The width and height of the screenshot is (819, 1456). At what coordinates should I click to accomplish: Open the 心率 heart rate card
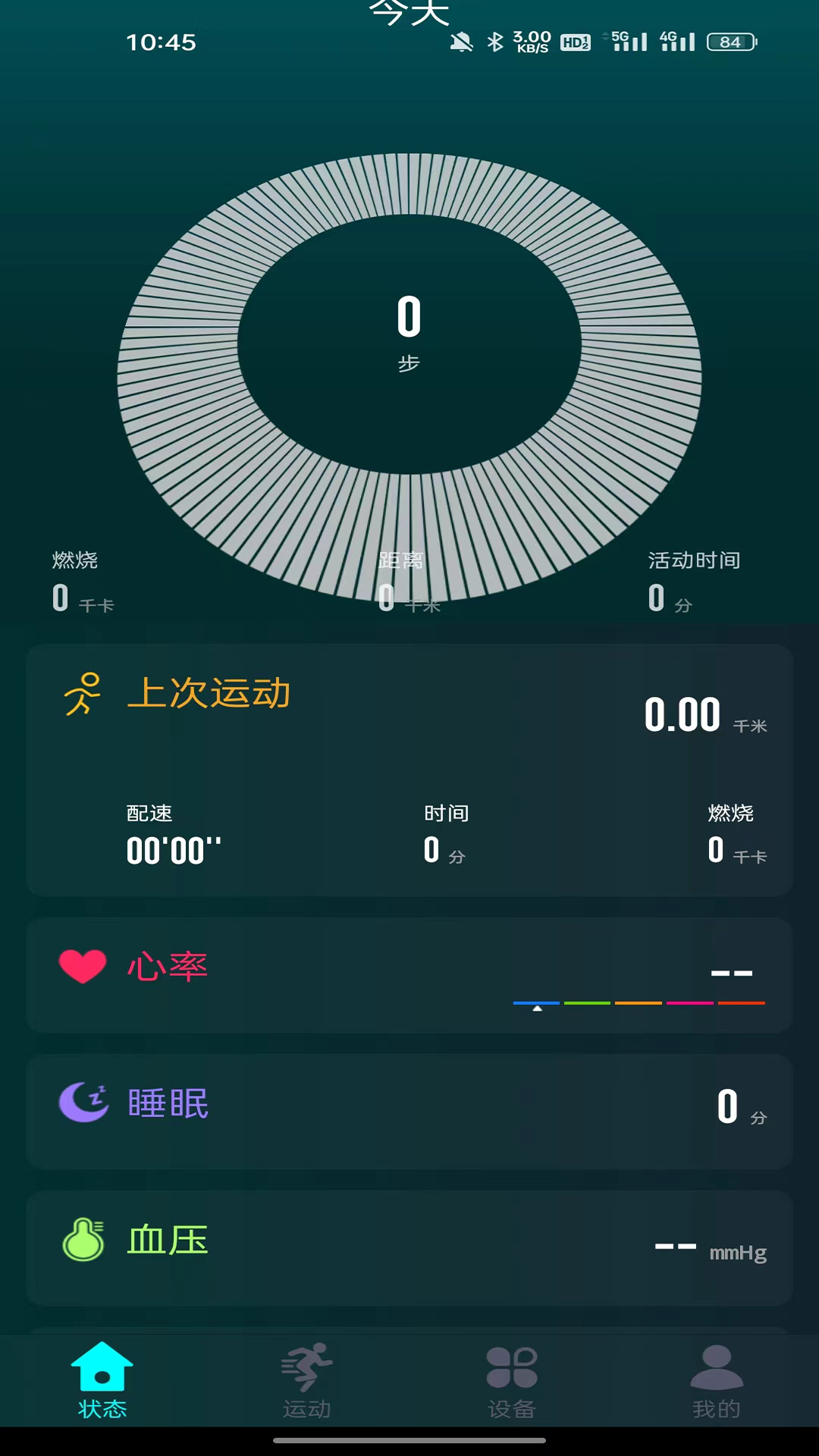pos(409,974)
